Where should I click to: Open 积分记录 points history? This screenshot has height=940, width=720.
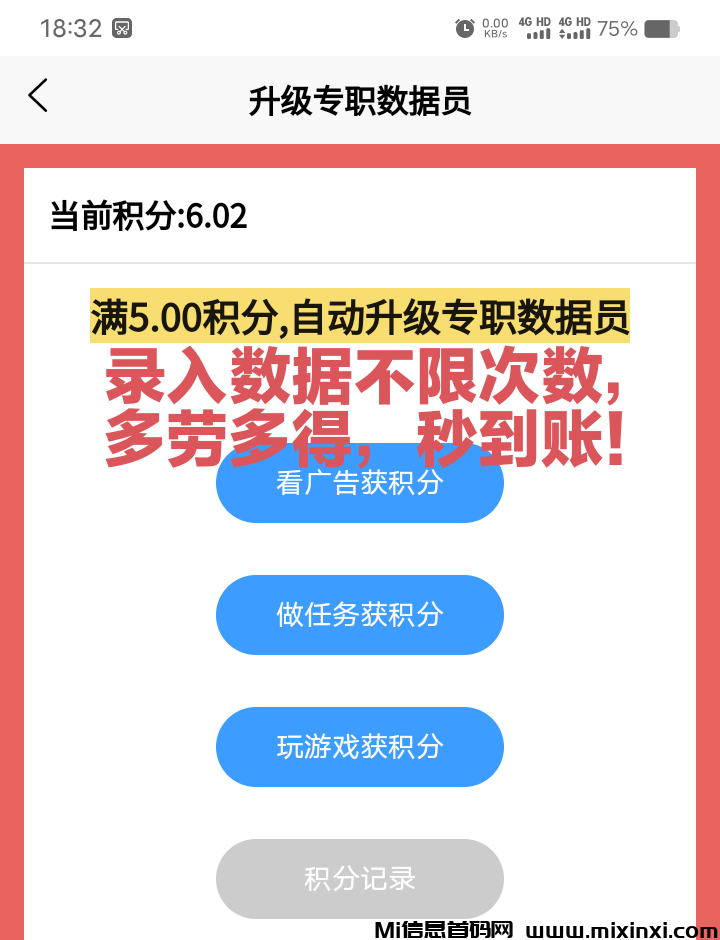click(359, 878)
